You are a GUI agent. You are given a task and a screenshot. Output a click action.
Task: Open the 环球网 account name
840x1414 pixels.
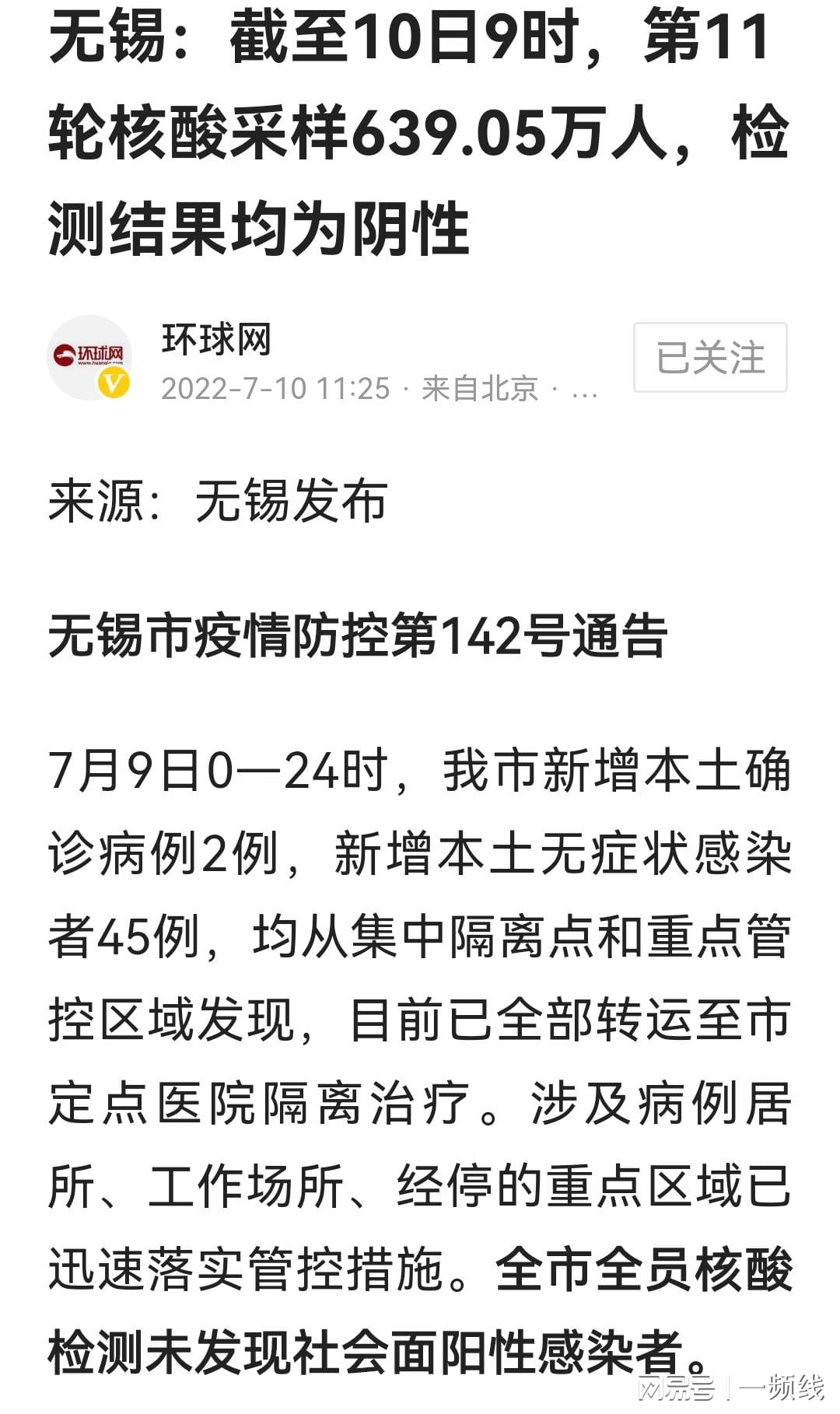point(216,340)
